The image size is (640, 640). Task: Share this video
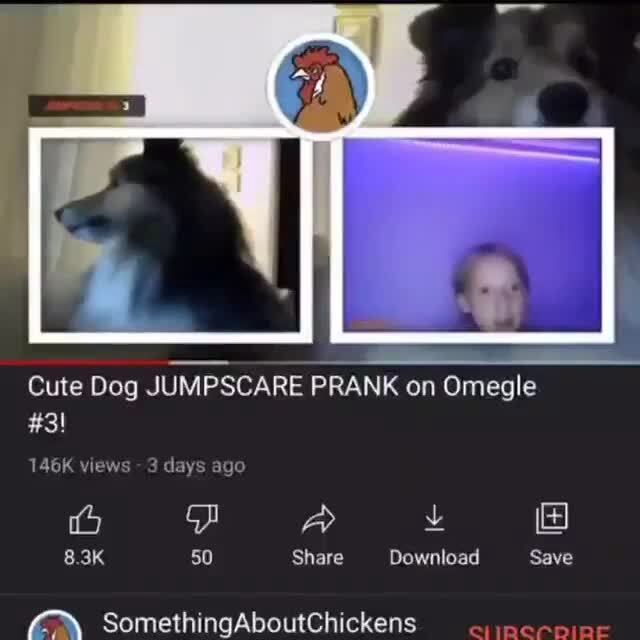coord(317,520)
